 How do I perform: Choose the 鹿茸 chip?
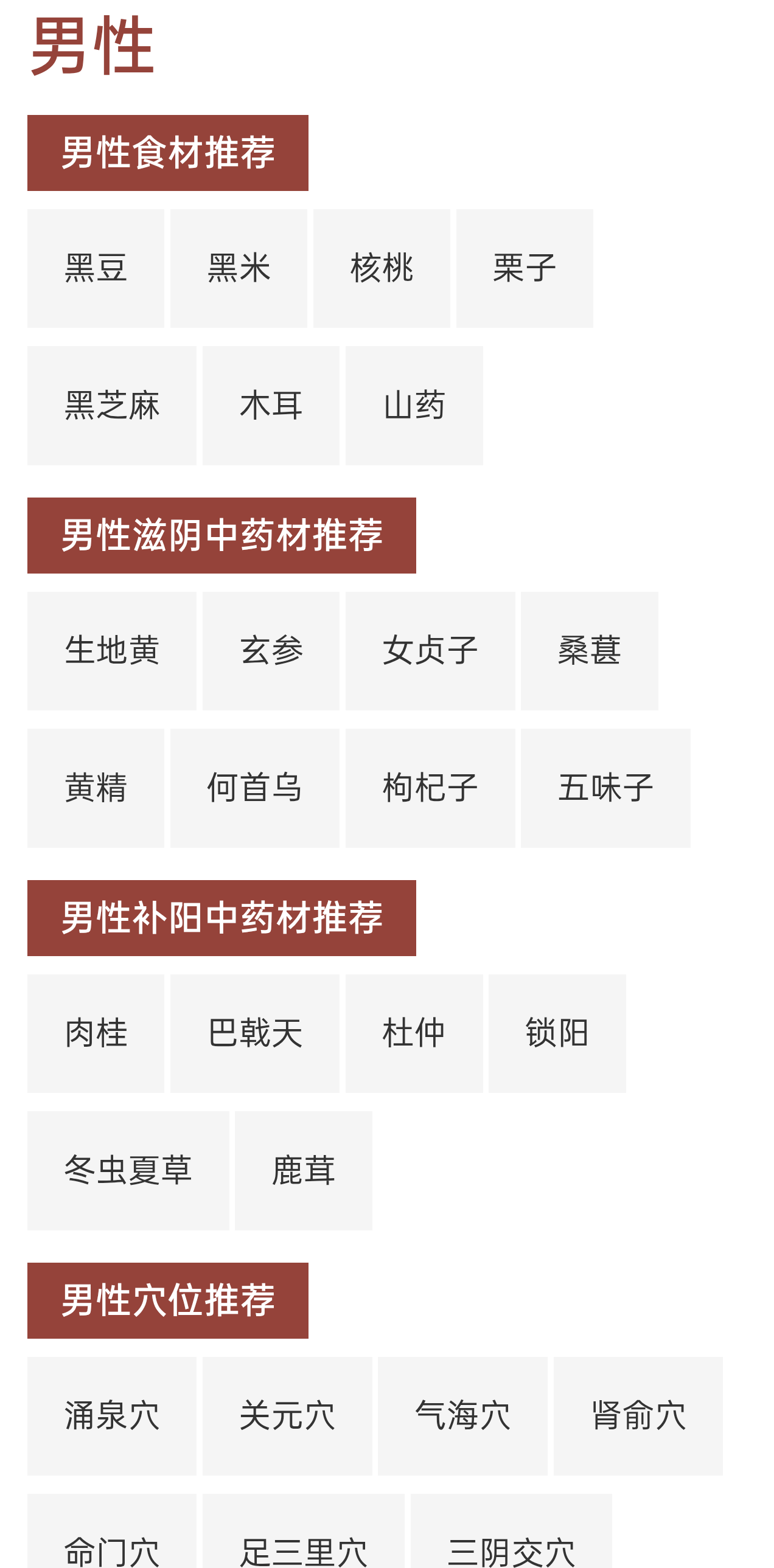303,1170
